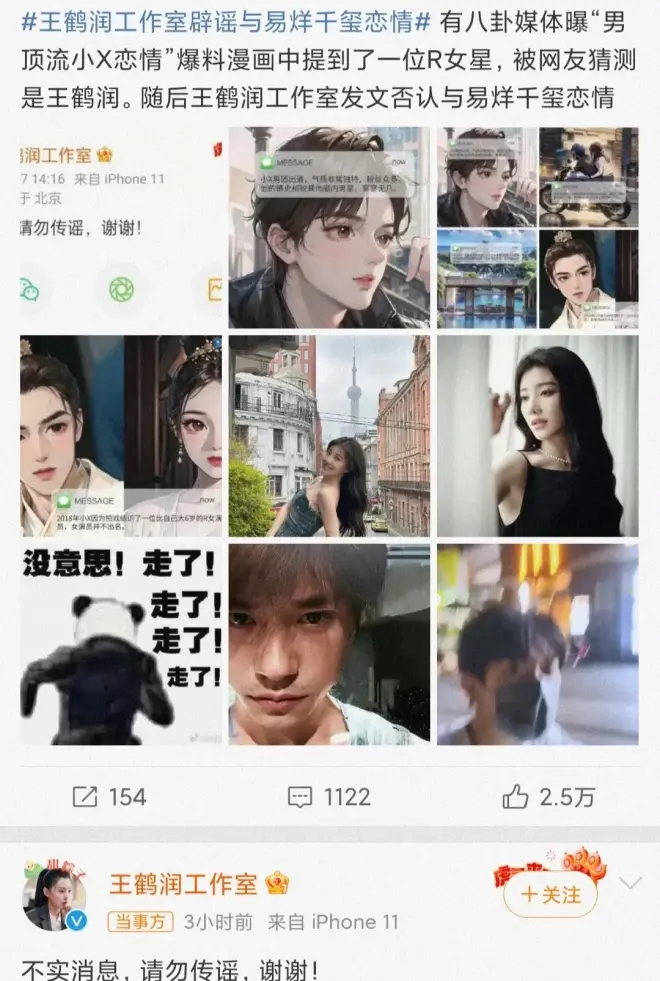660x981 pixels.
Task: Open the studio statement screenshot tile
Action: click(121, 227)
